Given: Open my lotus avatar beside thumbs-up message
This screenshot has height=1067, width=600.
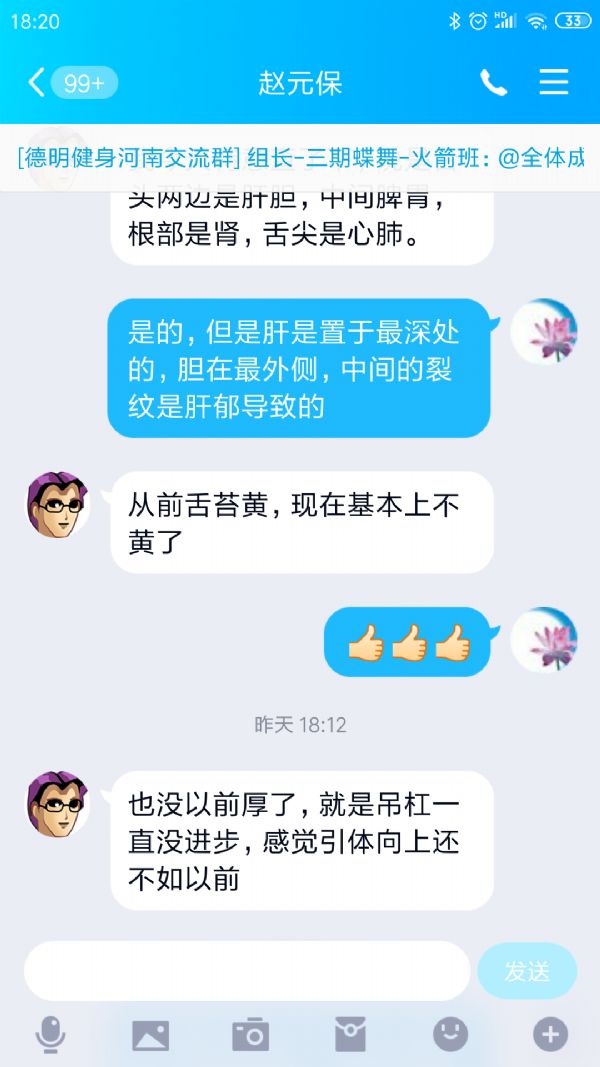Looking at the screenshot, I should [544, 640].
